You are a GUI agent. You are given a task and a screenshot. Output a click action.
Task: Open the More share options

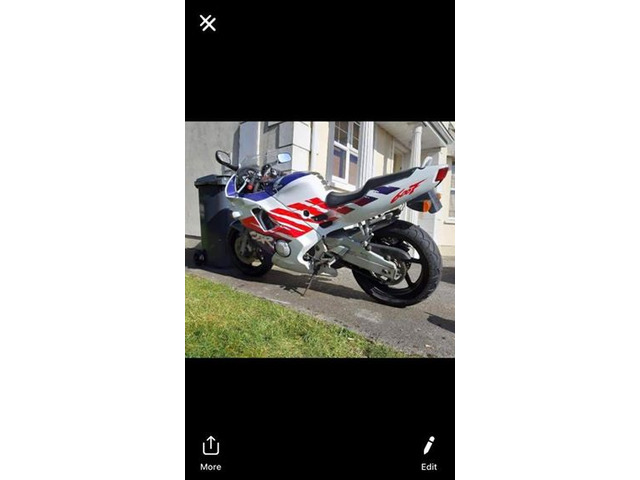coord(210,452)
